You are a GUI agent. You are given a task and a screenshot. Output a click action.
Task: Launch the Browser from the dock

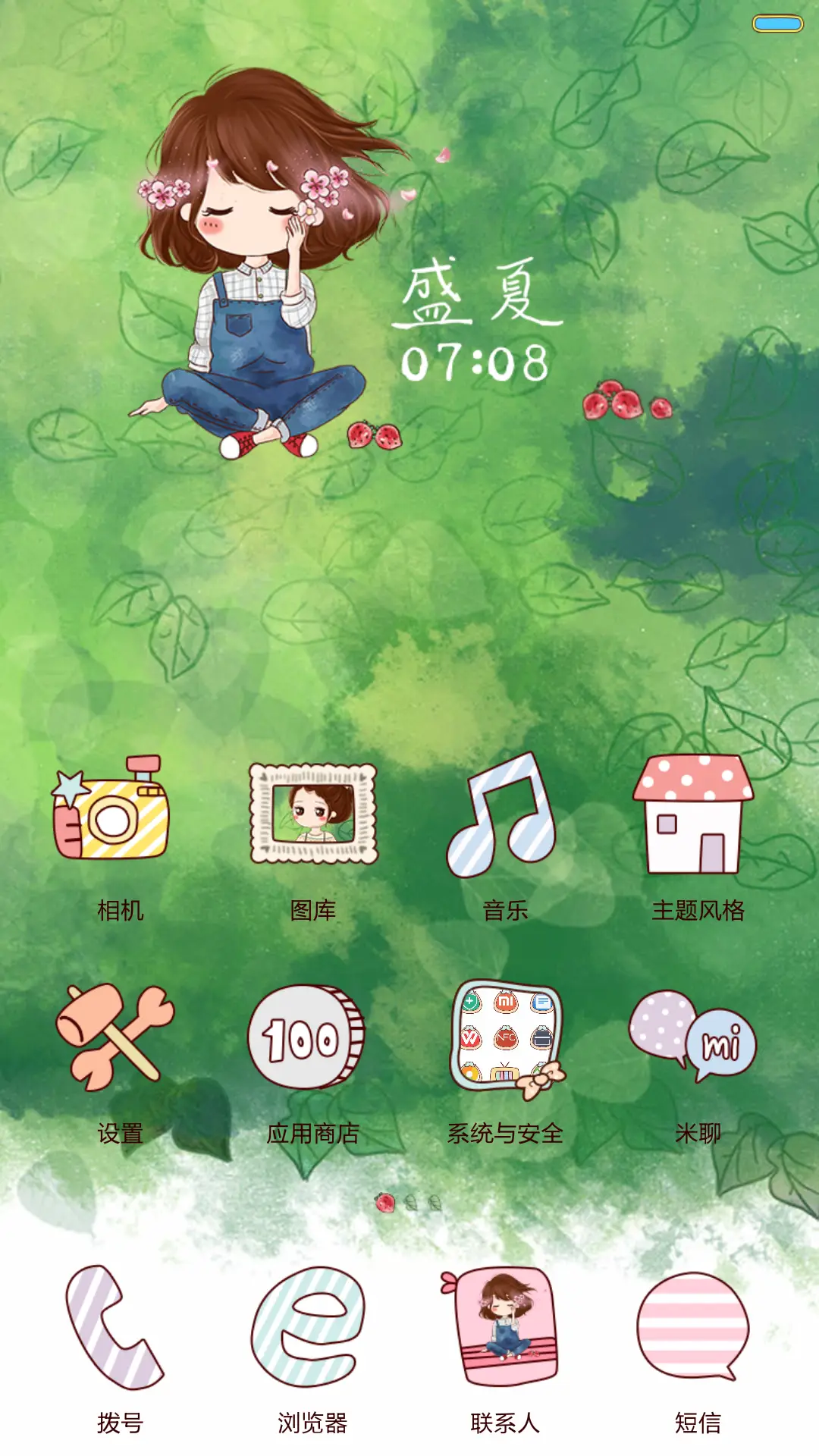click(x=307, y=1323)
